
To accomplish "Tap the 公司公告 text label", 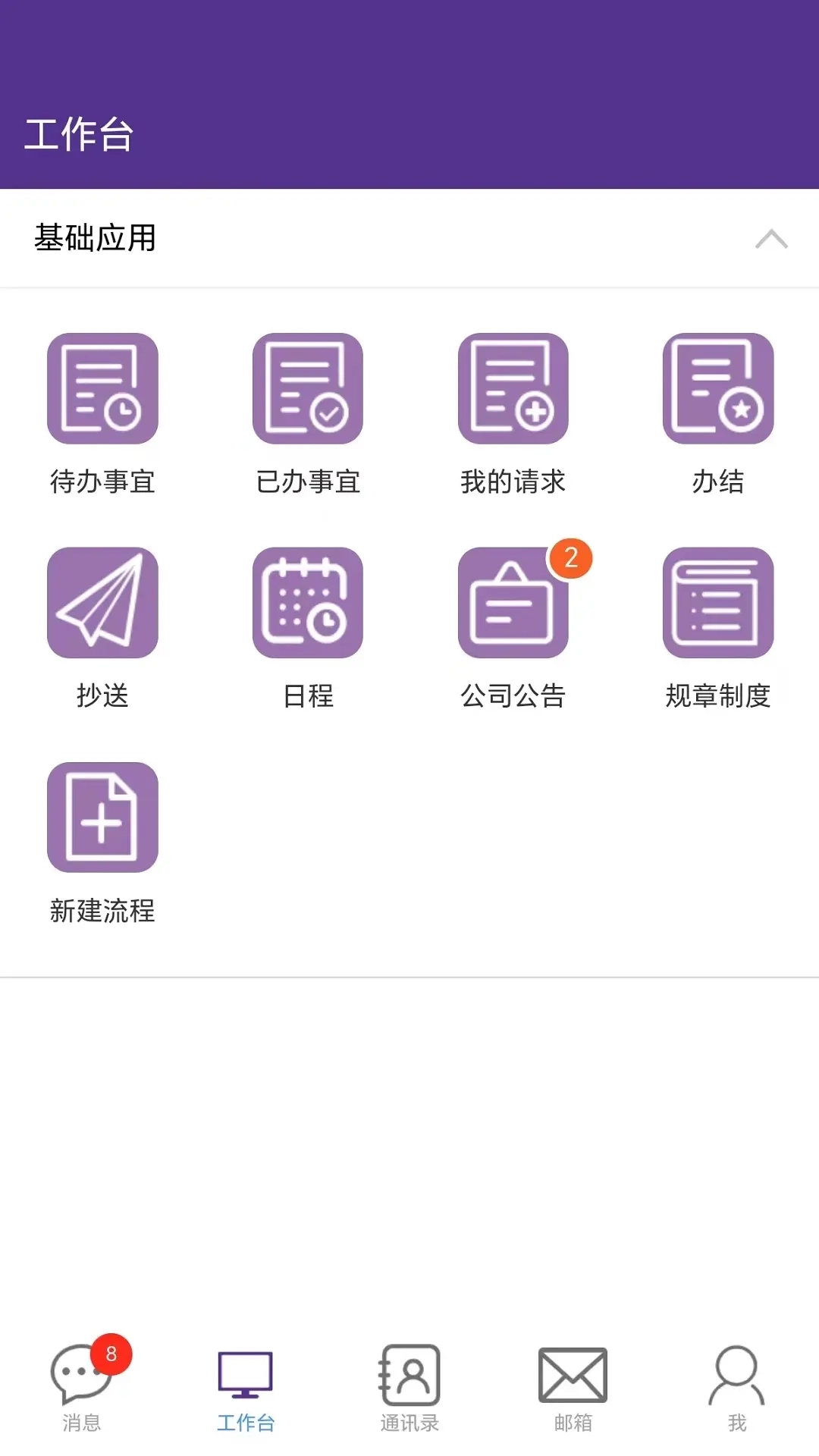I will 513,697.
